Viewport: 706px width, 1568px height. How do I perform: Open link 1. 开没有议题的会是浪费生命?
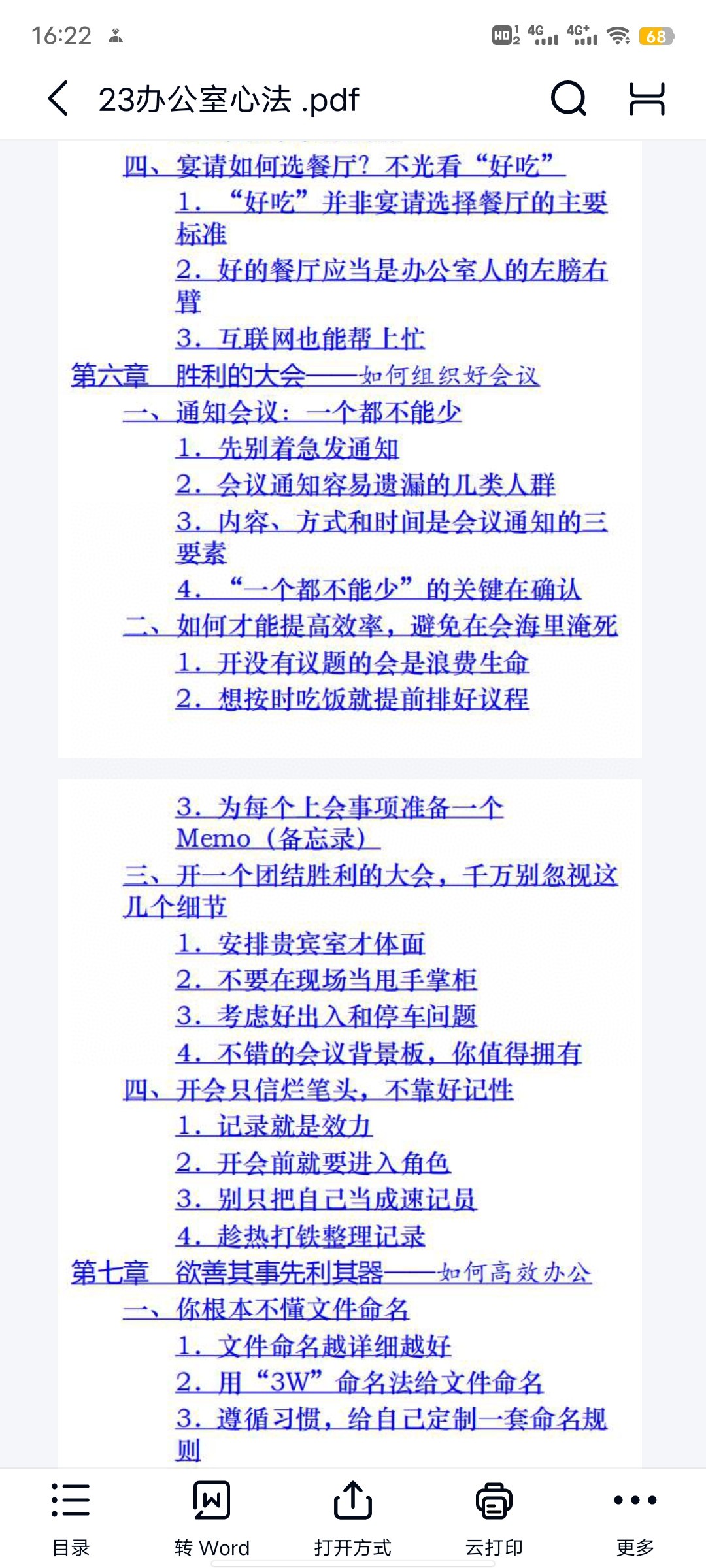(352, 663)
